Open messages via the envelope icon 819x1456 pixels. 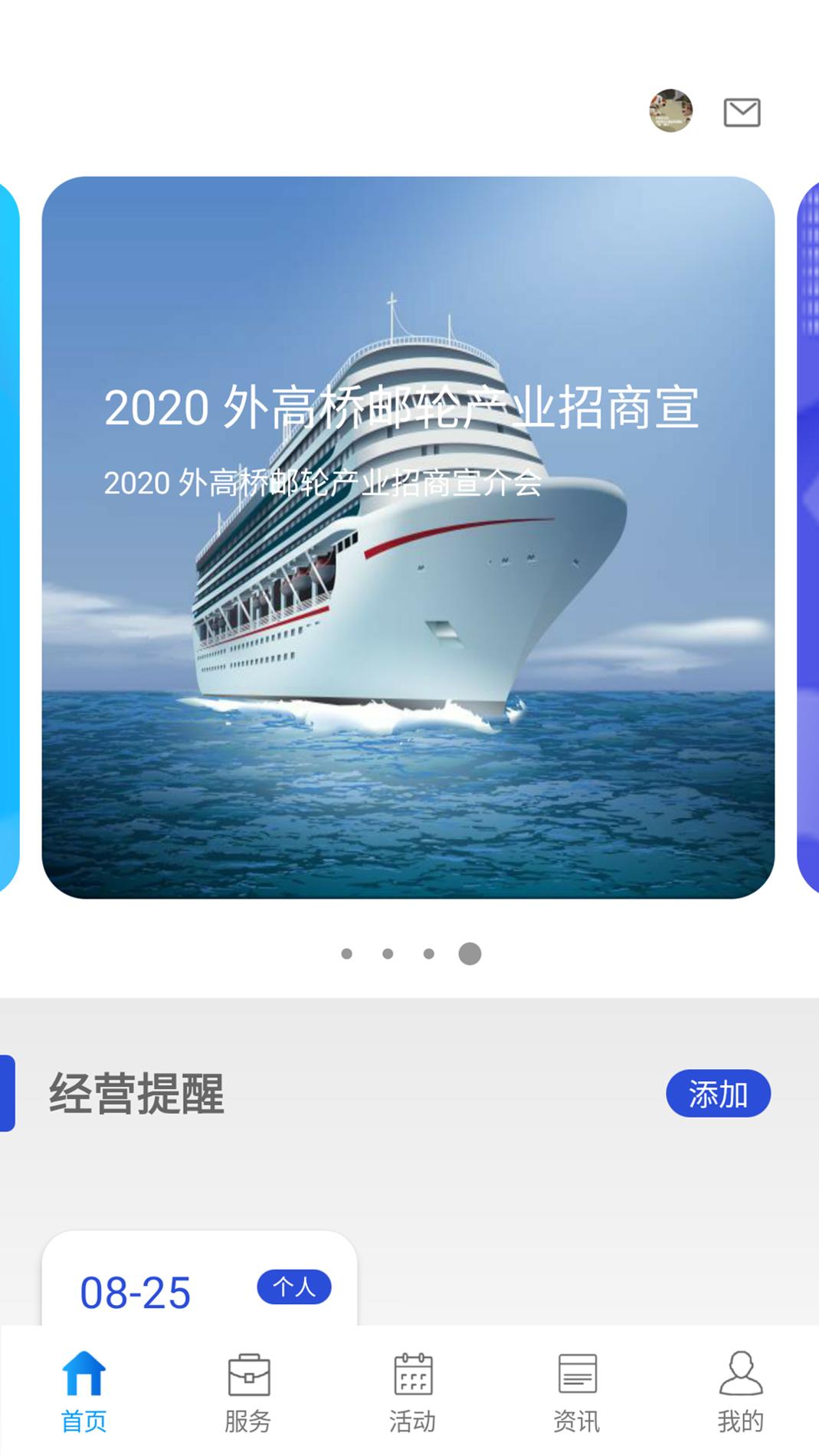tap(739, 113)
